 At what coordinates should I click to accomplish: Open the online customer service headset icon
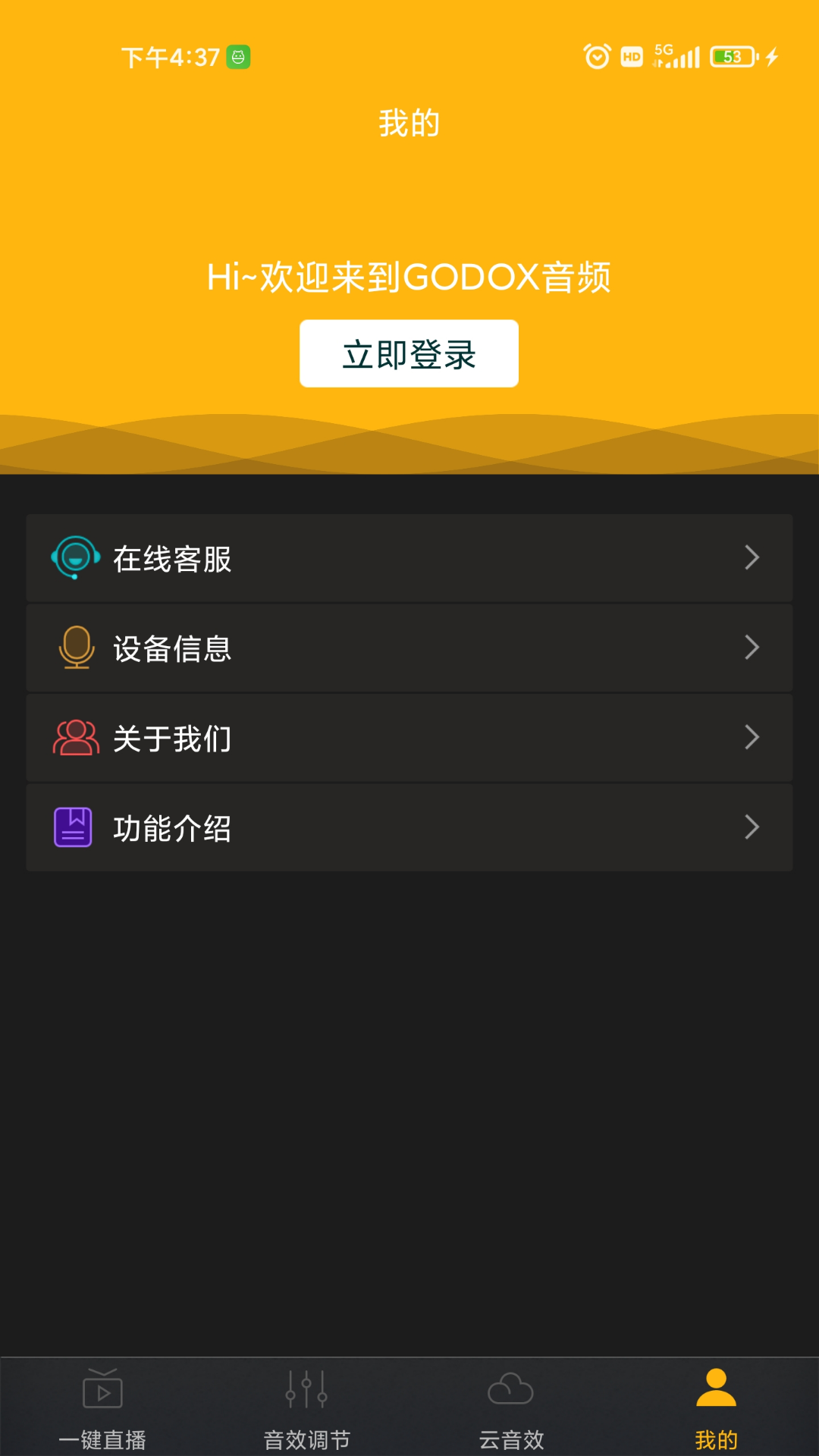74,557
